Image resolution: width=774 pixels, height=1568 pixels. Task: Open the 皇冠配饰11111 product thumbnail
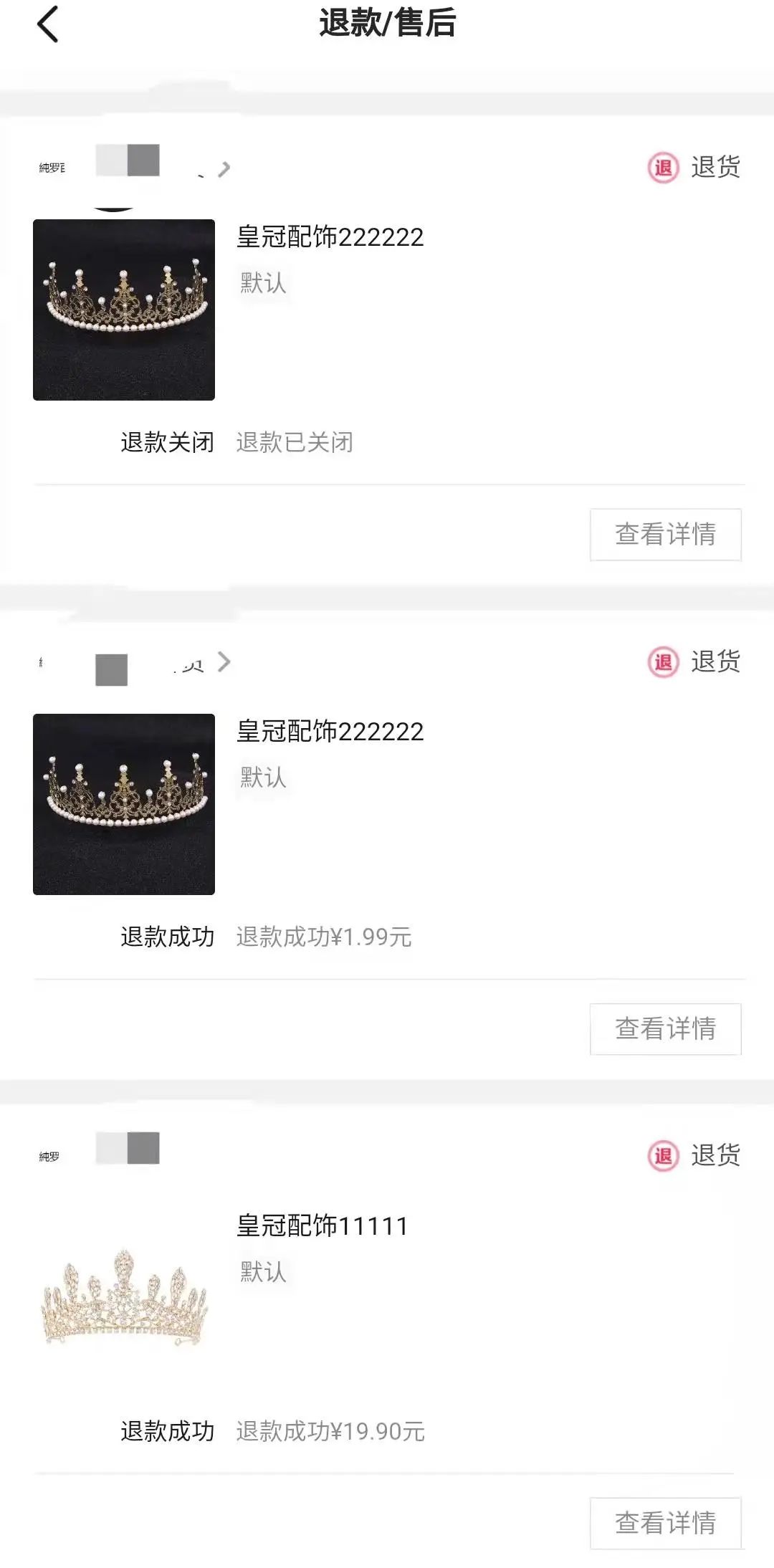point(124,1299)
